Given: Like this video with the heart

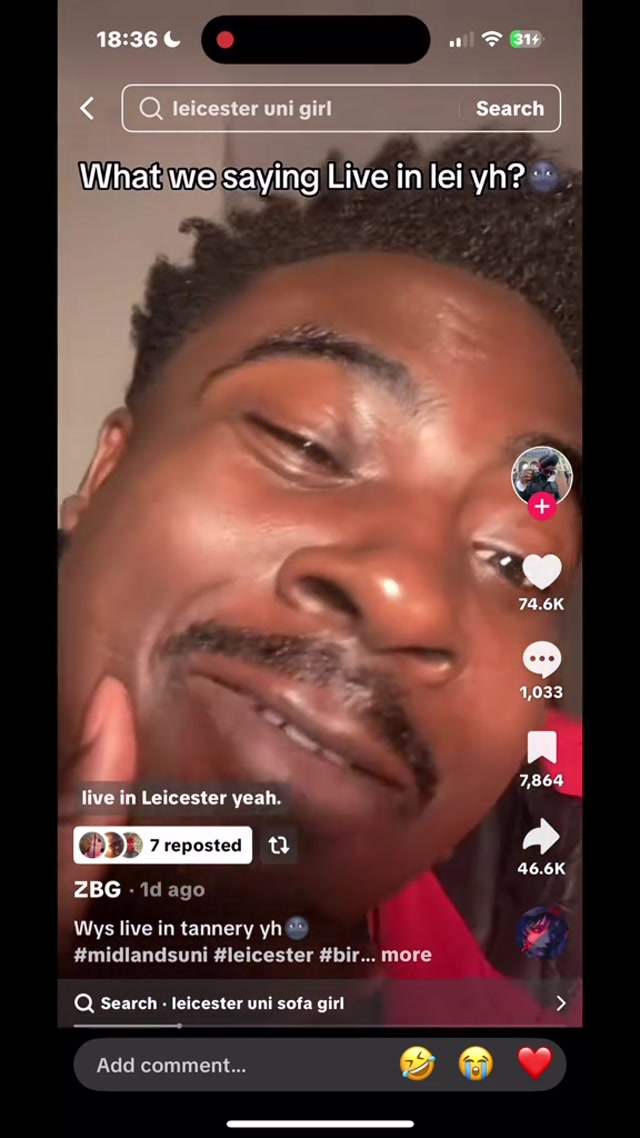Looking at the screenshot, I should pos(542,571).
